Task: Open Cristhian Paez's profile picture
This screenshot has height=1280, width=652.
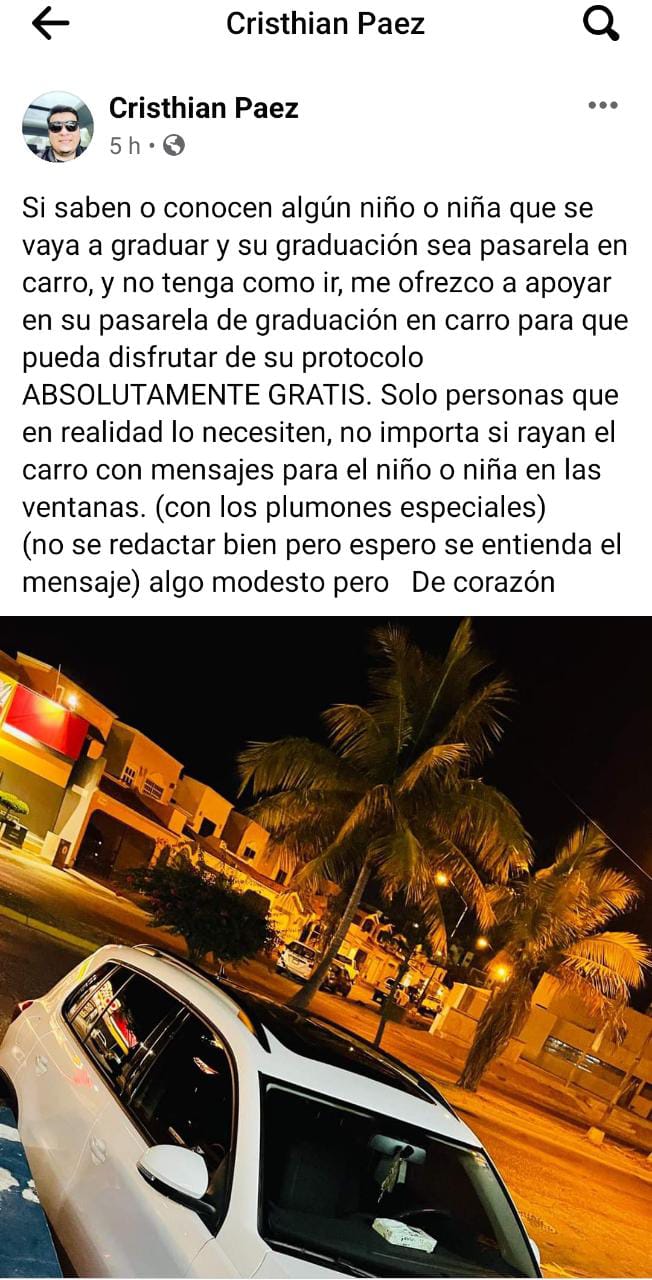Action: pos(57,126)
